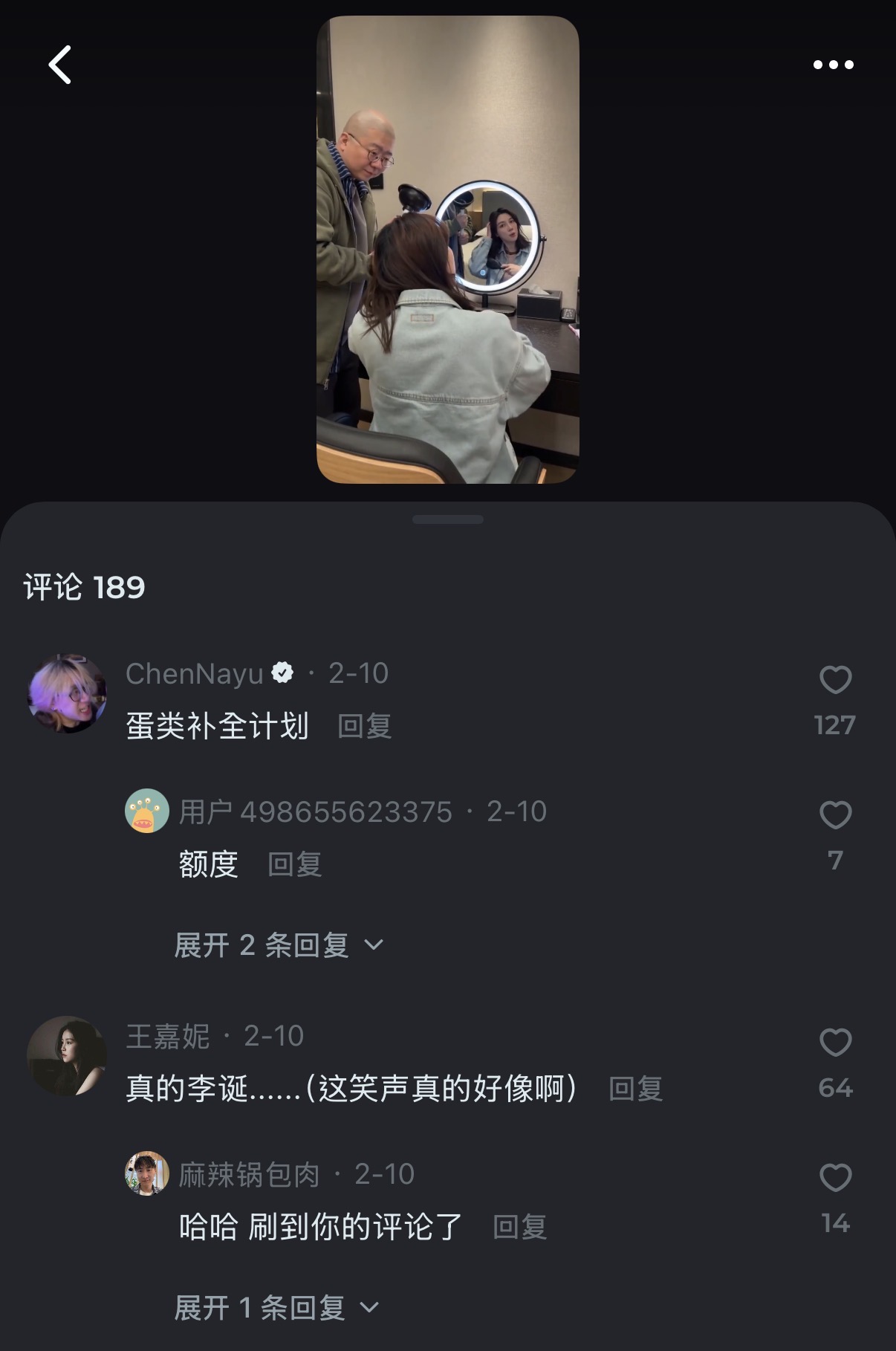Reply to 王嘉妮's comment
Screen dimensions: 896x1351
click(635, 1089)
